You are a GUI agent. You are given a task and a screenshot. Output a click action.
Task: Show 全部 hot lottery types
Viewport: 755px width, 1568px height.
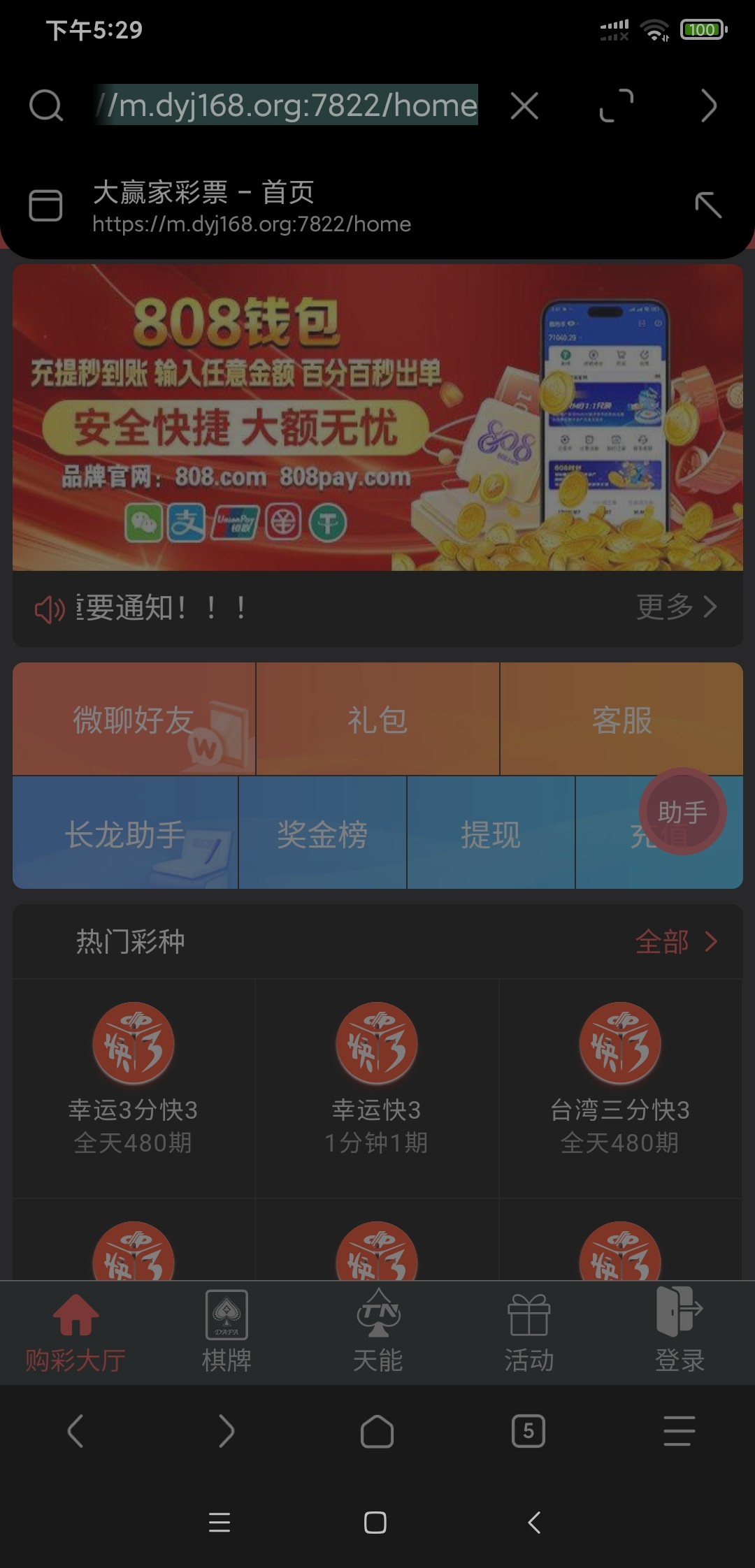tap(676, 942)
